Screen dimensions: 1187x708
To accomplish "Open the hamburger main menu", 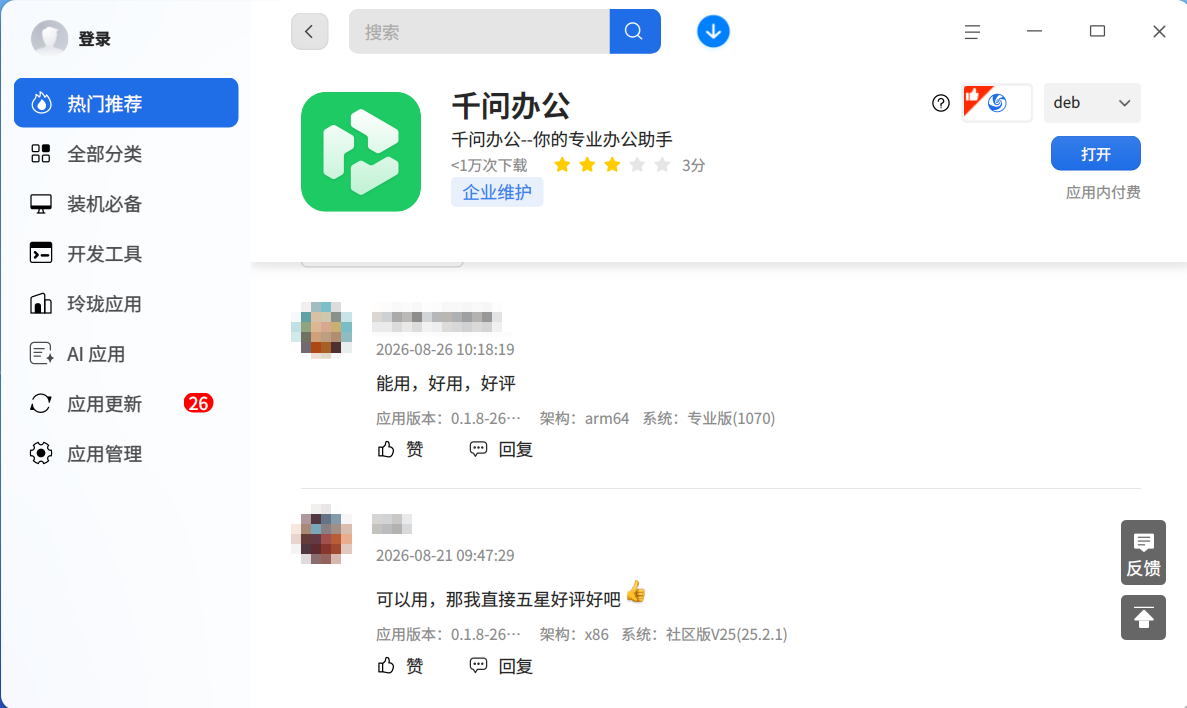I will point(973,32).
